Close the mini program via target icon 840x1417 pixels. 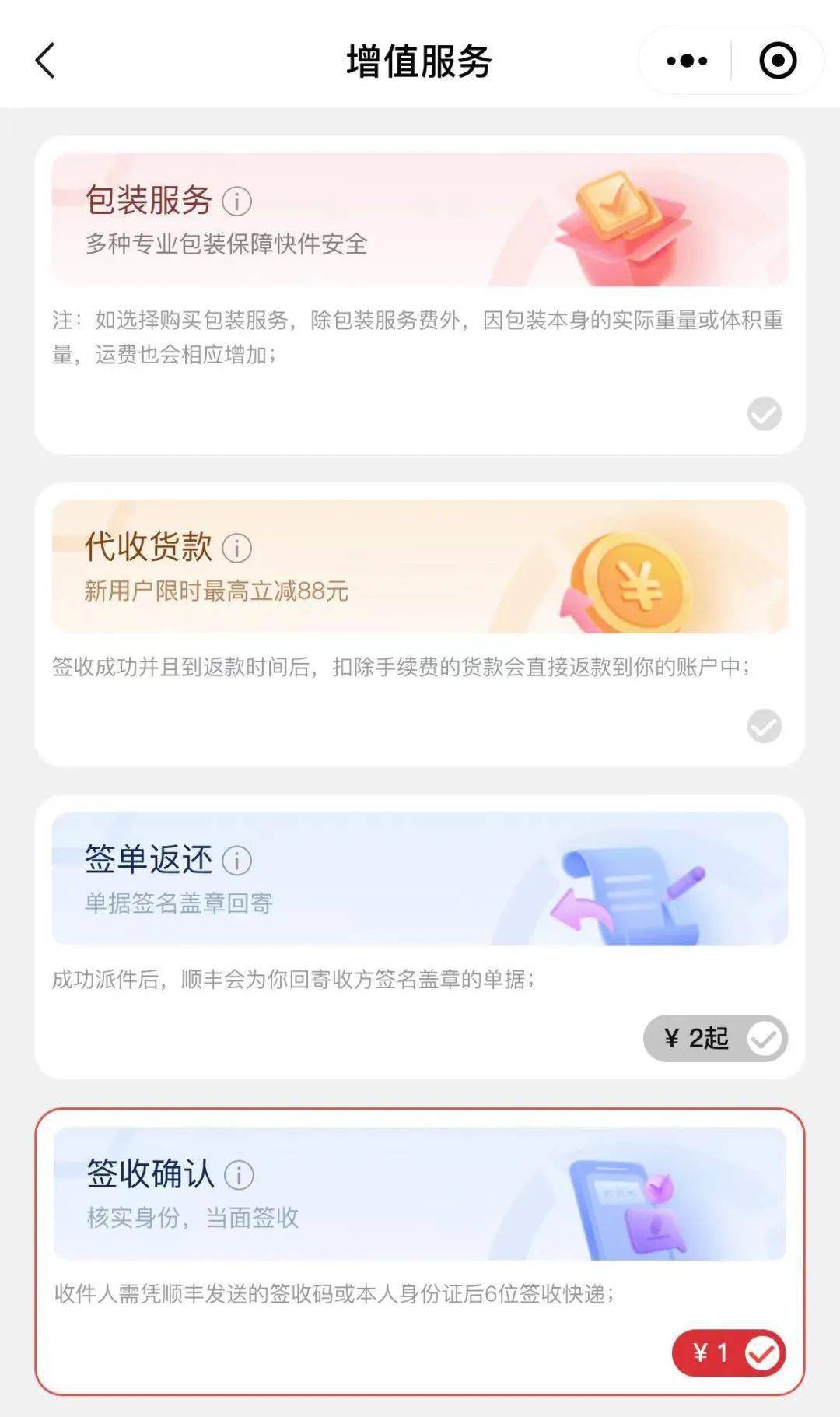(778, 61)
